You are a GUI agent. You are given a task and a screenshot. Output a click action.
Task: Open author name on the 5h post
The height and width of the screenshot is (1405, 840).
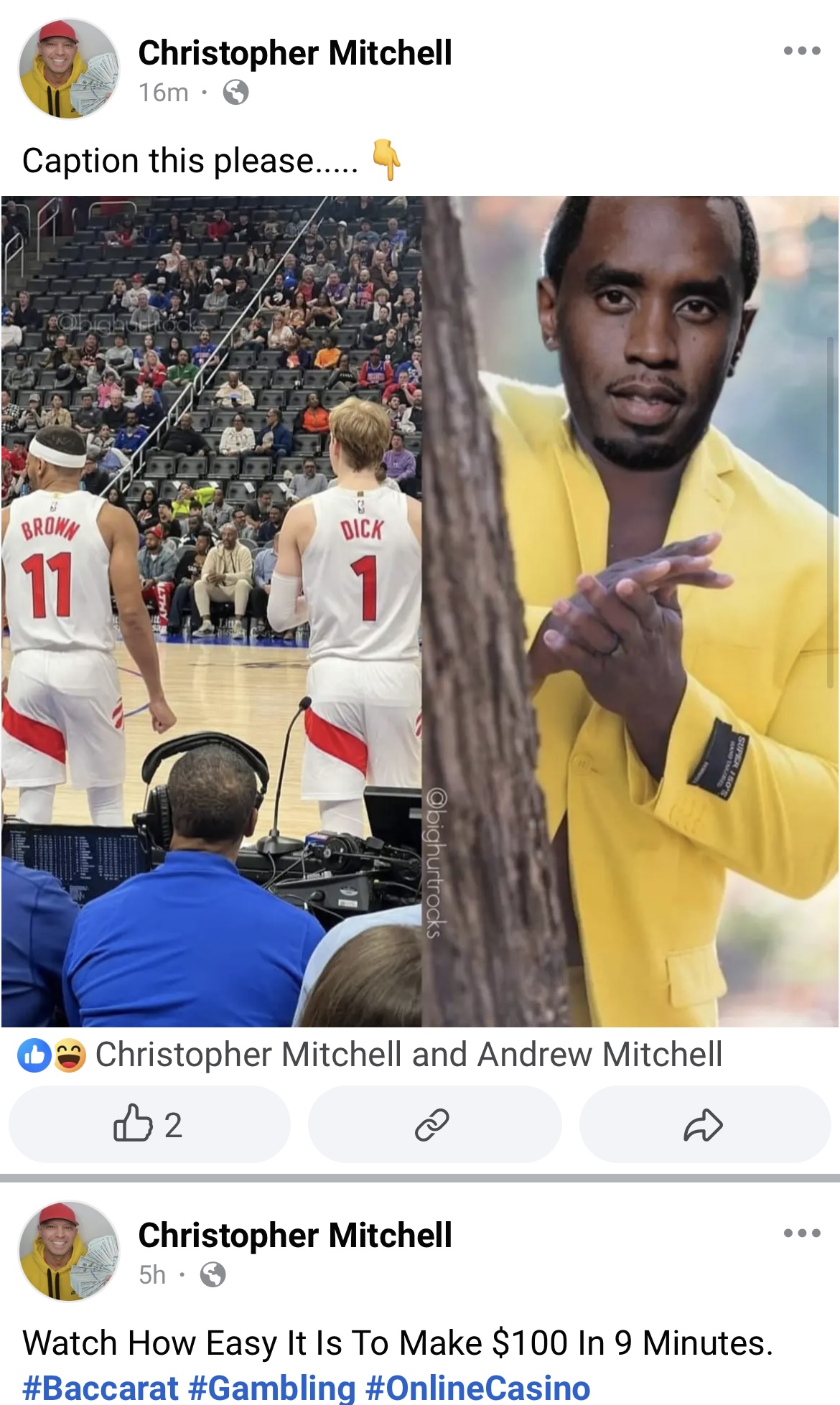click(x=294, y=1236)
